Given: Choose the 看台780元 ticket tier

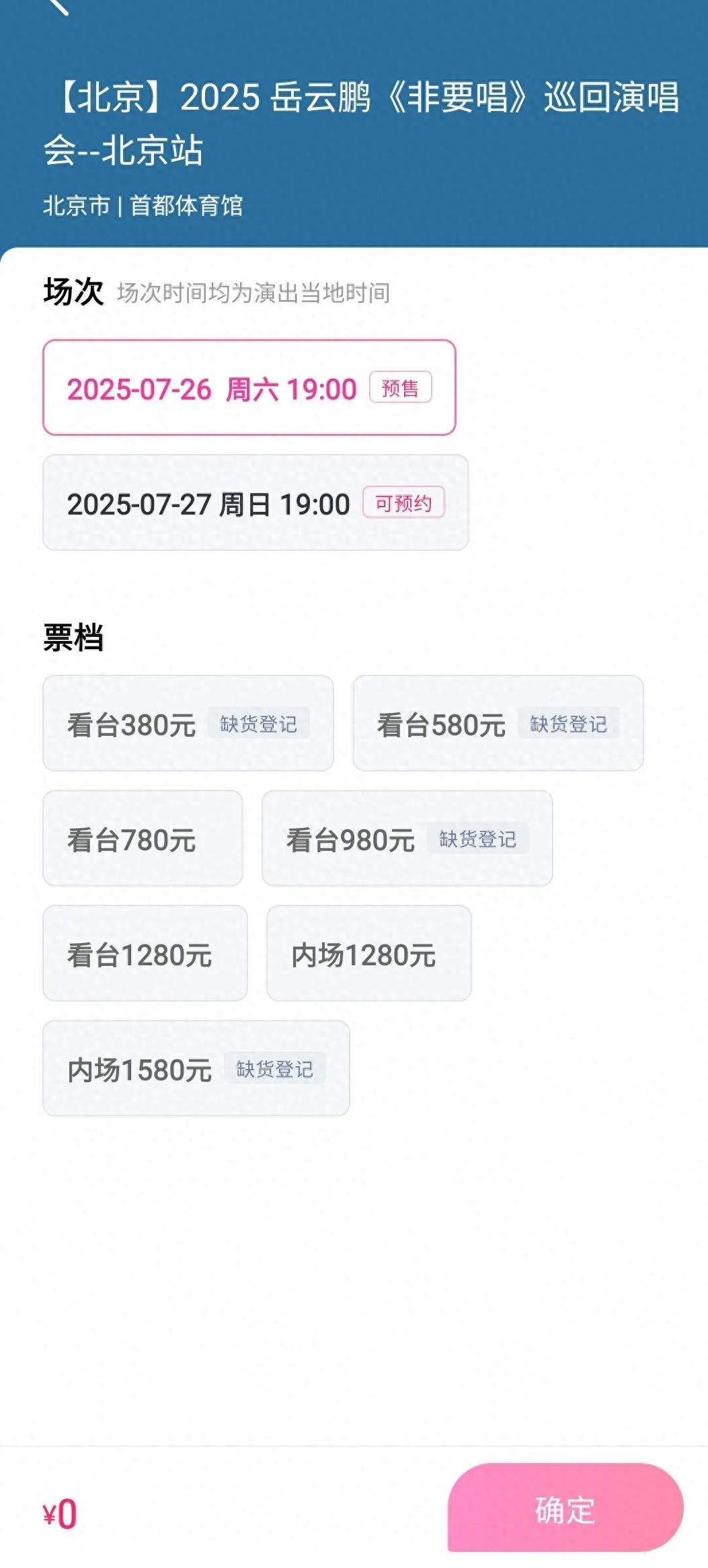Looking at the screenshot, I should [x=143, y=838].
